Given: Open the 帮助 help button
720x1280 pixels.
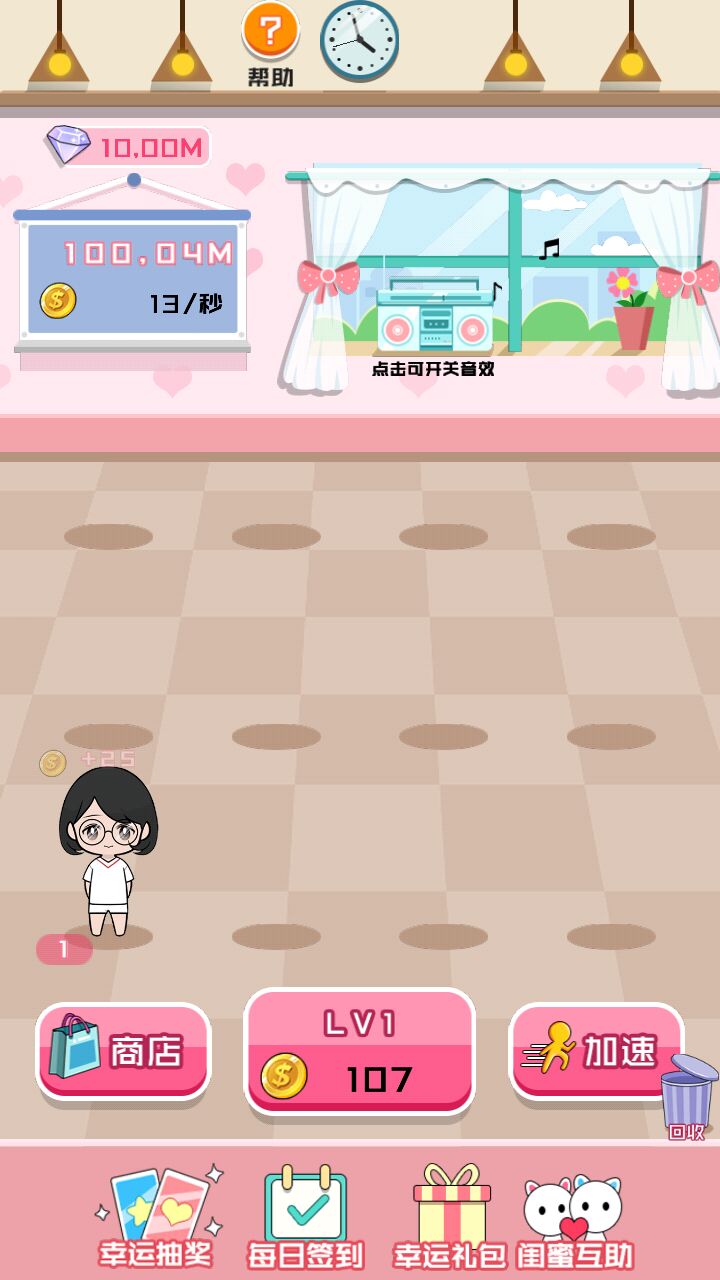Looking at the screenshot, I should pos(270,40).
